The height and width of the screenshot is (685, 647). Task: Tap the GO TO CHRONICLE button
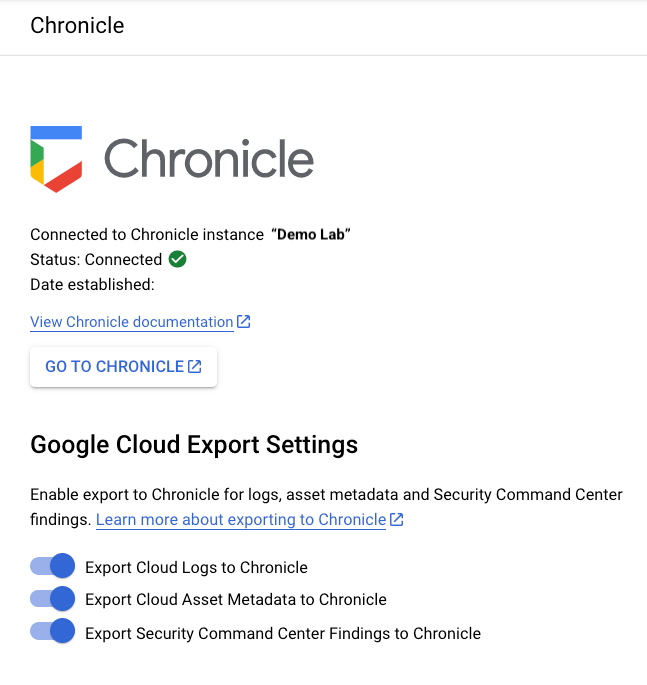123,366
